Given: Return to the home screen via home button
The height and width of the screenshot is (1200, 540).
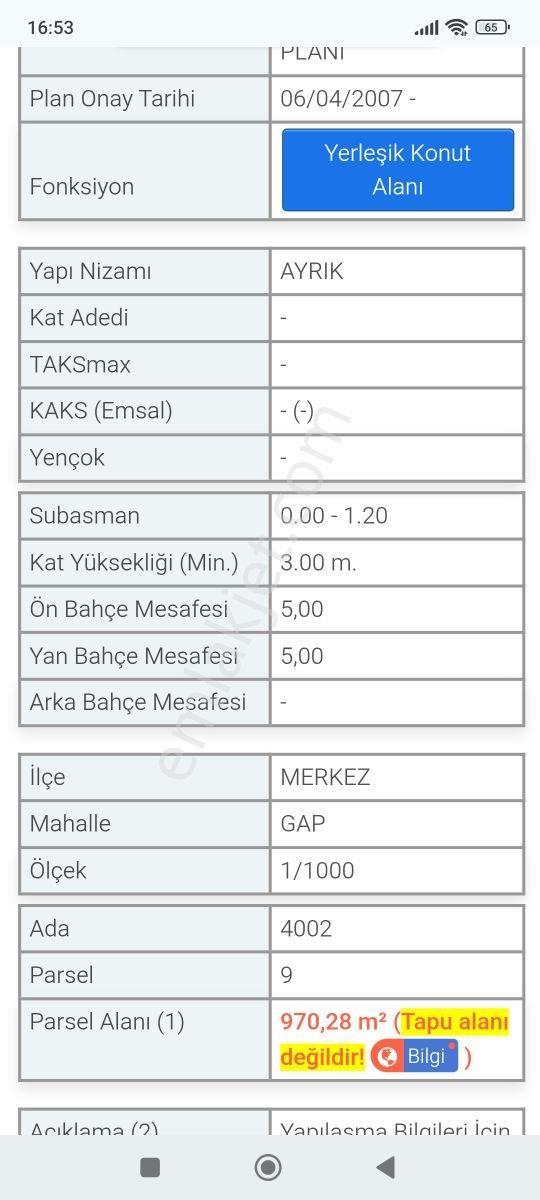Looking at the screenshot, I should pos(268,1166).
